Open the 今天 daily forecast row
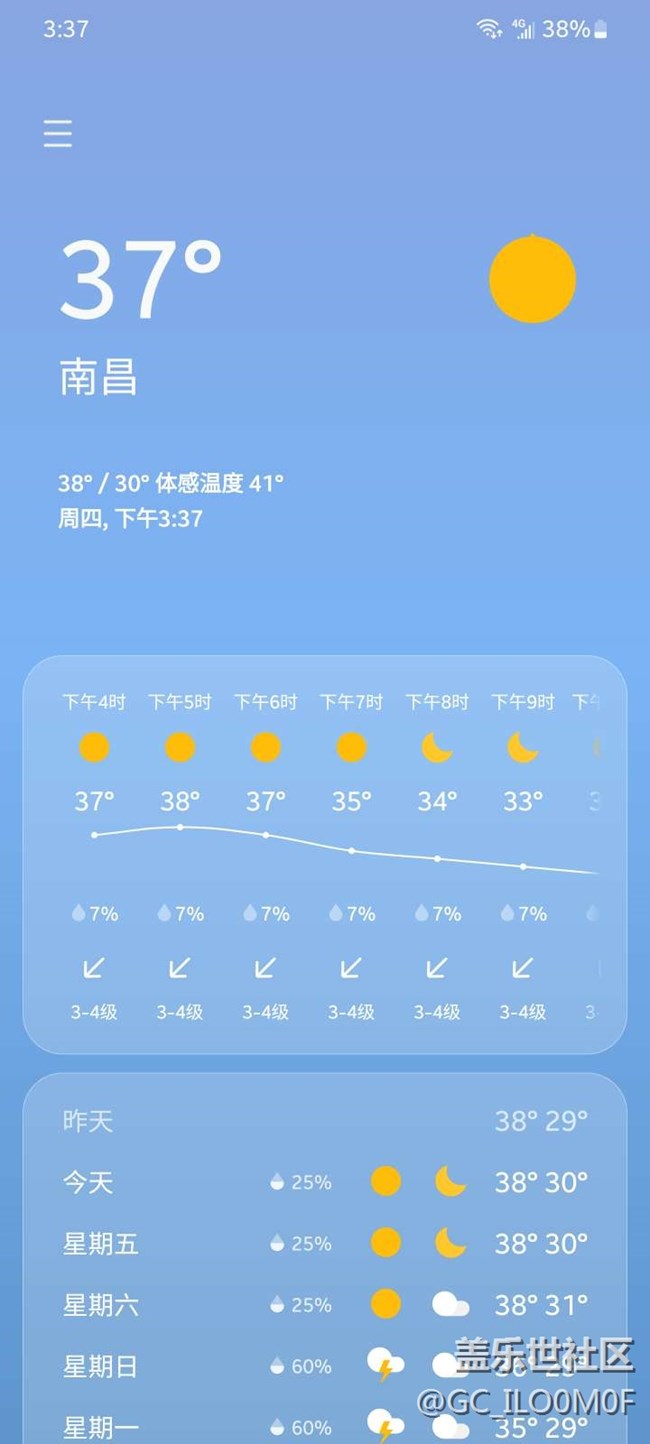 pos(325,1183)
